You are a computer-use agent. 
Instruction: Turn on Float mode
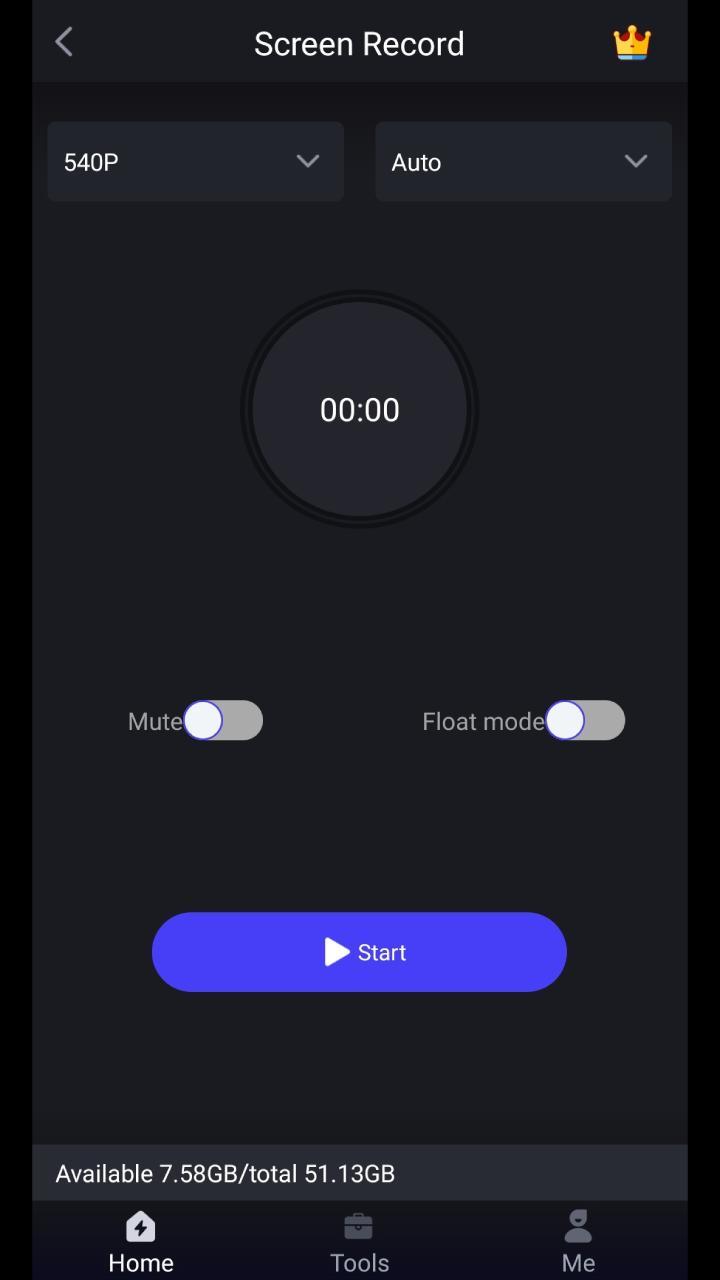coord(585,720)
